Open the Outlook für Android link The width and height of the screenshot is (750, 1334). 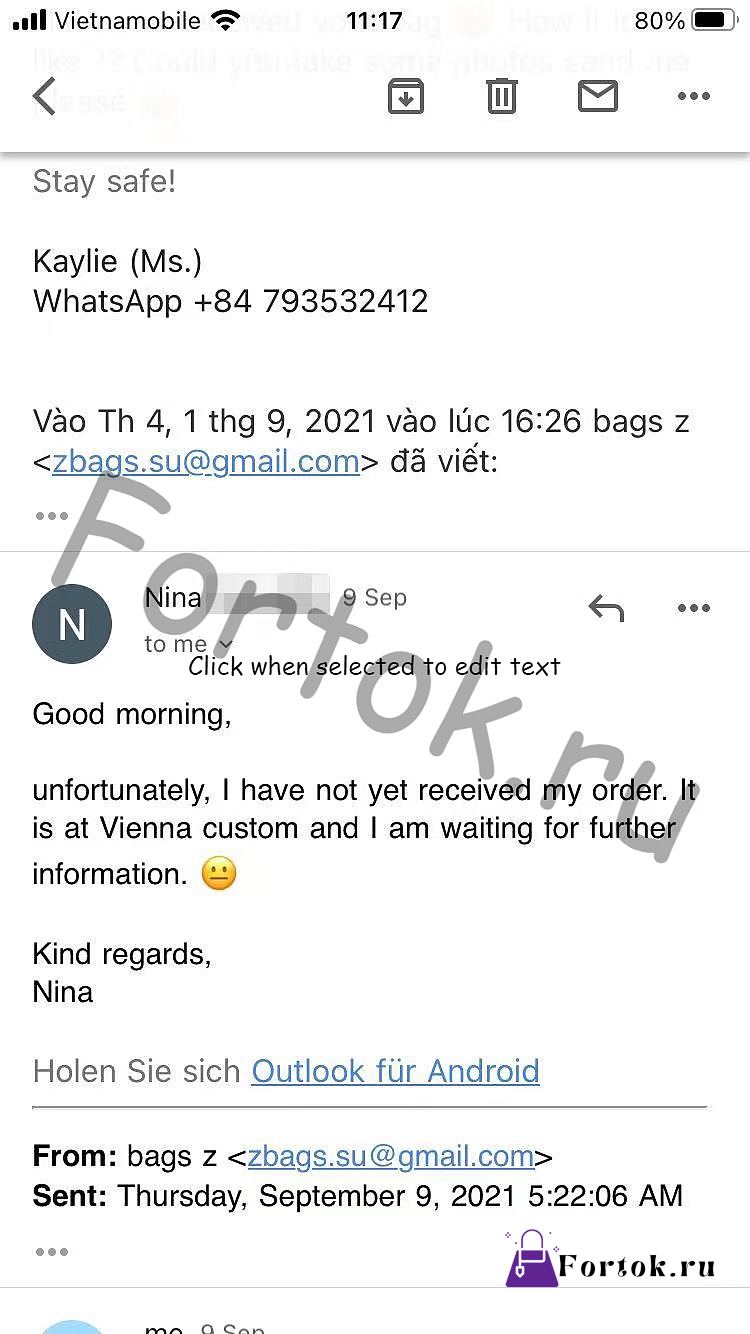coord(395,1071)
